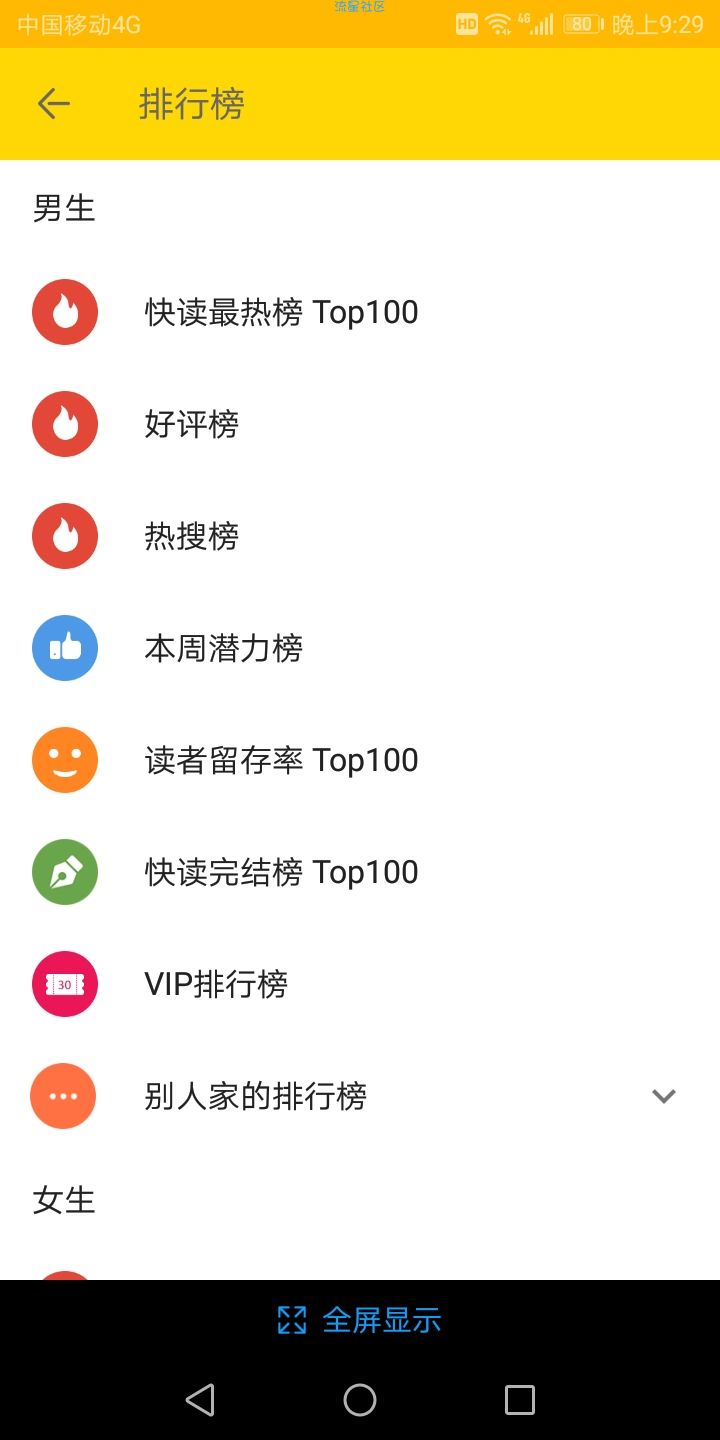View the 本周潜力榜 ranking
Screen dimensions: 720x1440
(x=360, y=648)
